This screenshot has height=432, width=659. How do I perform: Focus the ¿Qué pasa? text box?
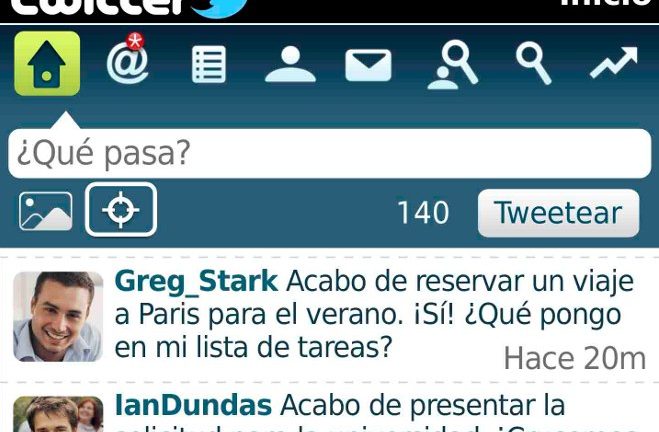tap(329, 154)
